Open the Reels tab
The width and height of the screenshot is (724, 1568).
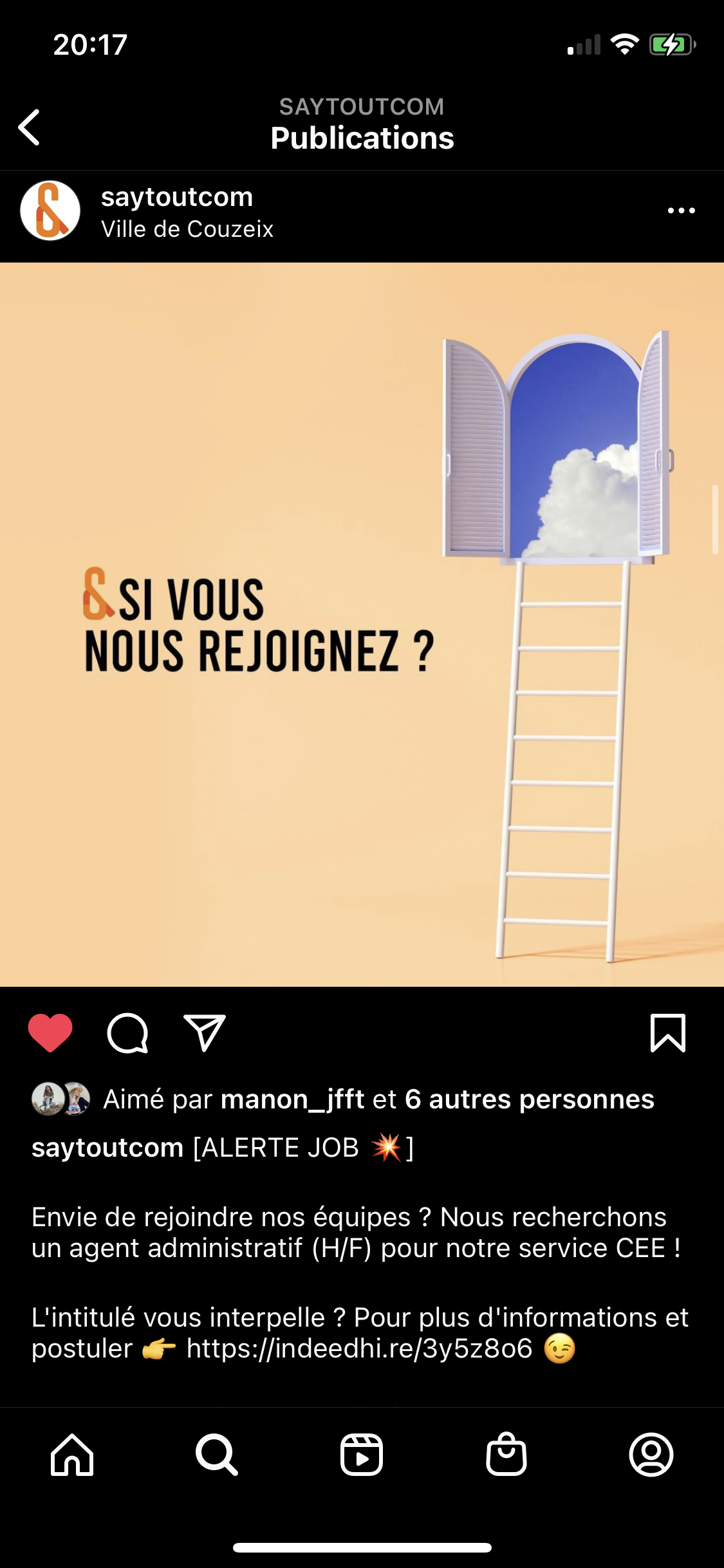(362, 1455)
